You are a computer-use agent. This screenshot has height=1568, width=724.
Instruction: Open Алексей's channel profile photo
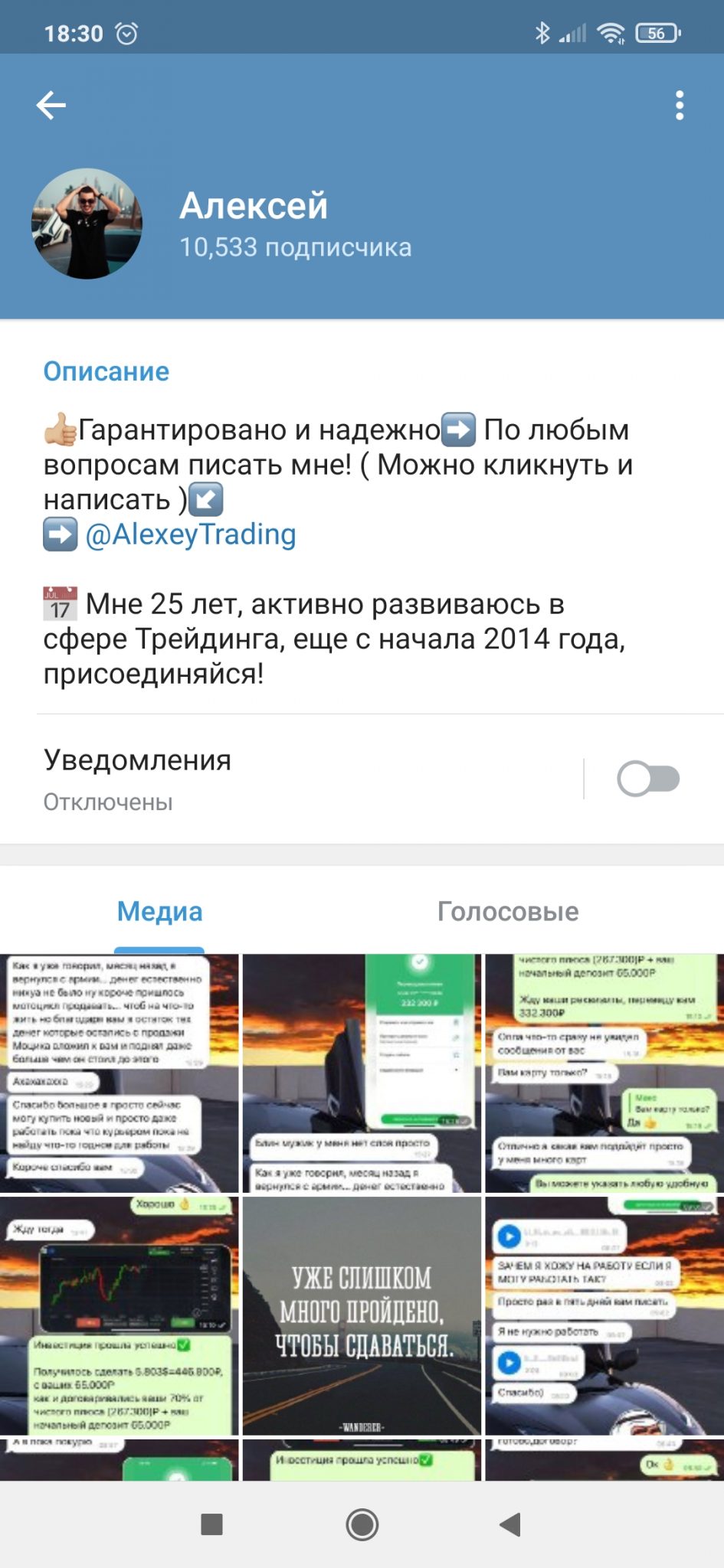tap(87, 224)
